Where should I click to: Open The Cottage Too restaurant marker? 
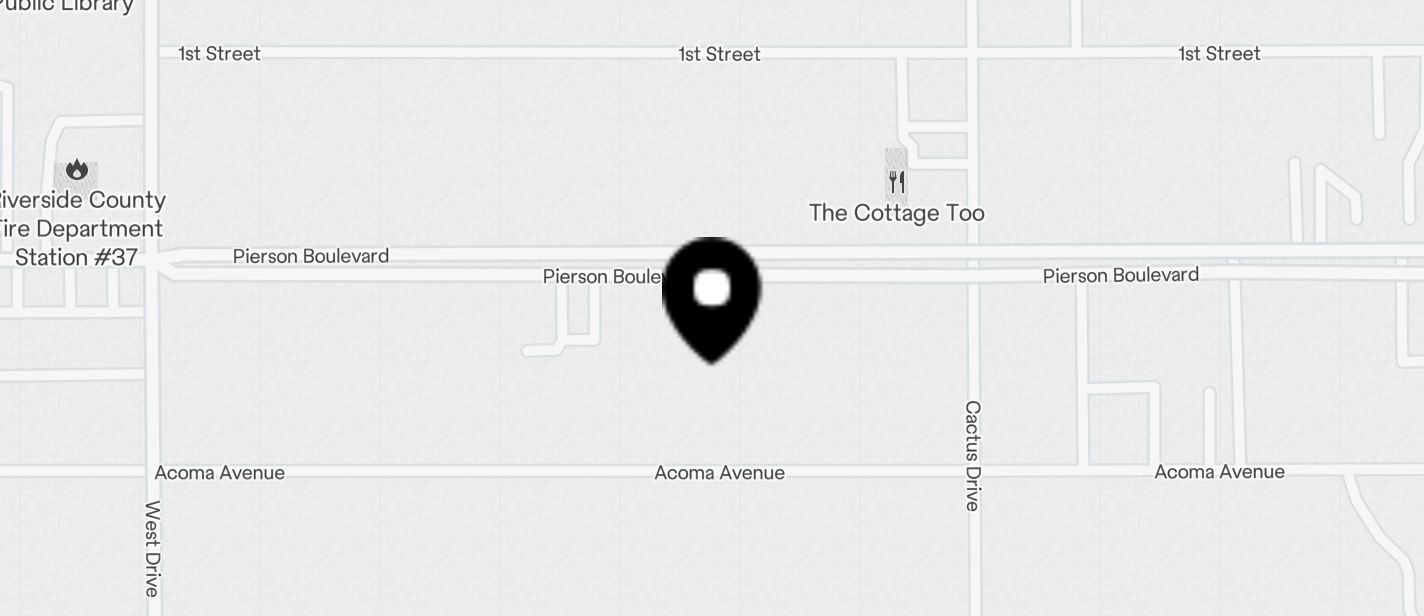[x=897, y=182]
